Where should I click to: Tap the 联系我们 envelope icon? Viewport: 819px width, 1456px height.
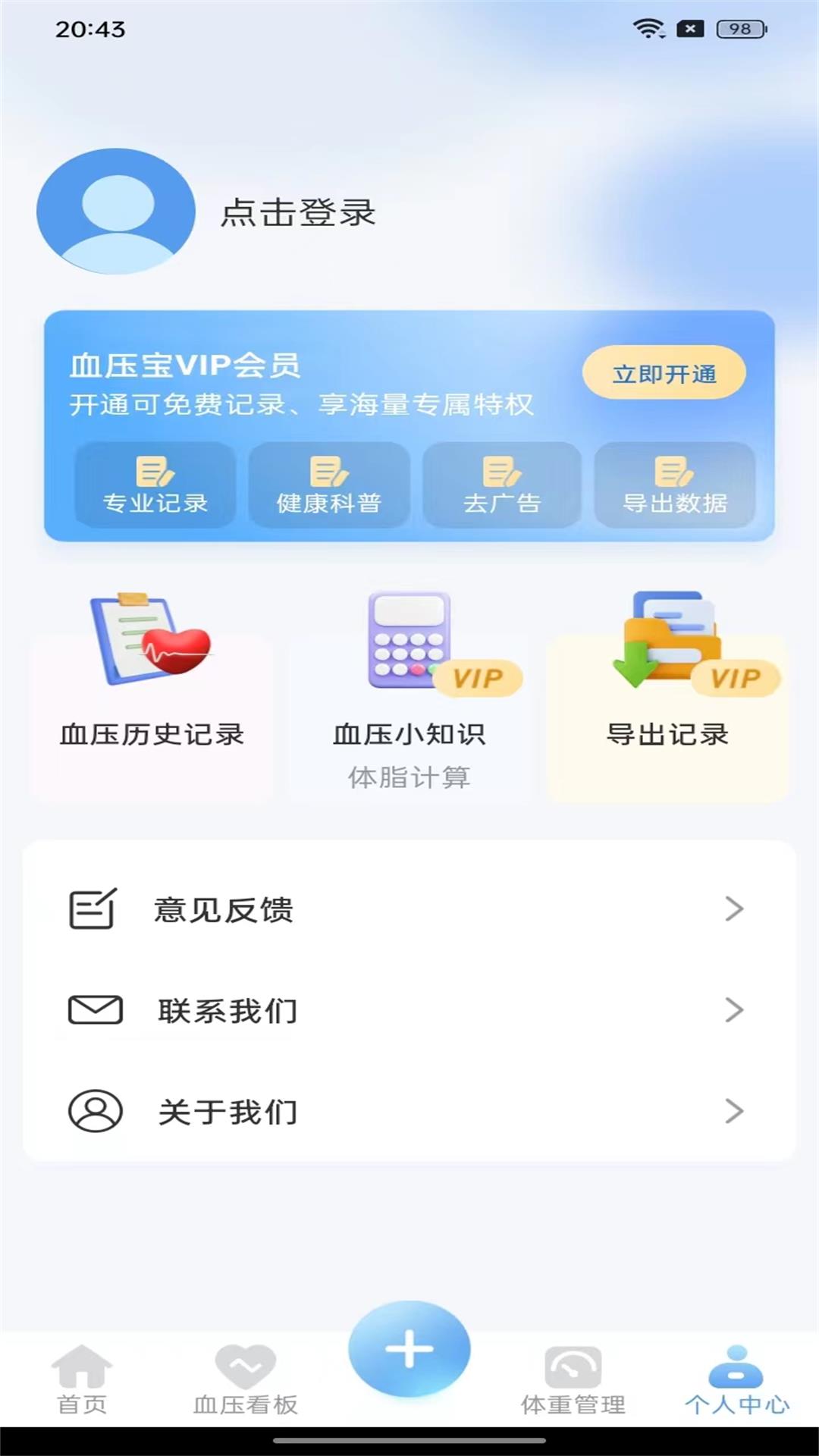tap(93, 1010)
